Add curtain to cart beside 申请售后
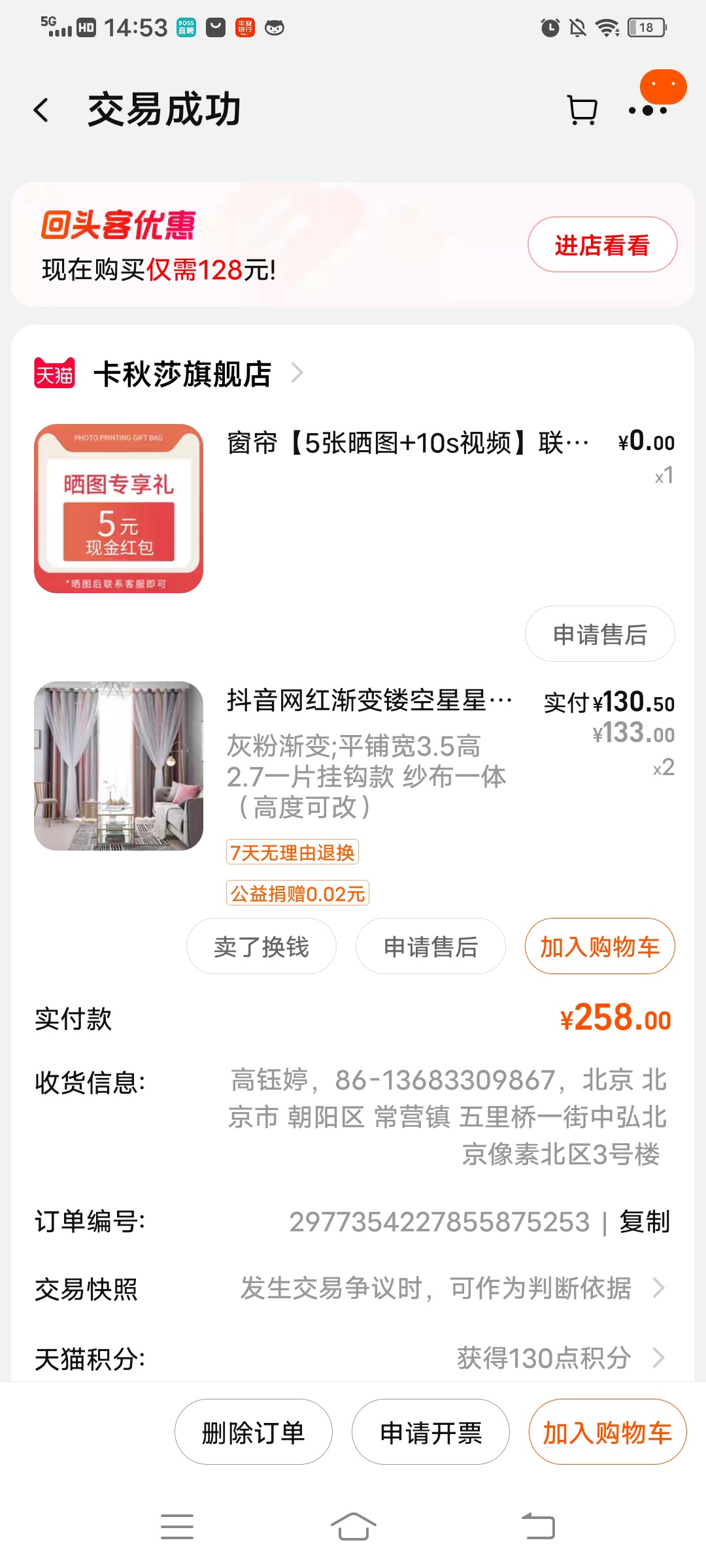The height and width of the screenshot is (1568, 706). tap(599, 946)
